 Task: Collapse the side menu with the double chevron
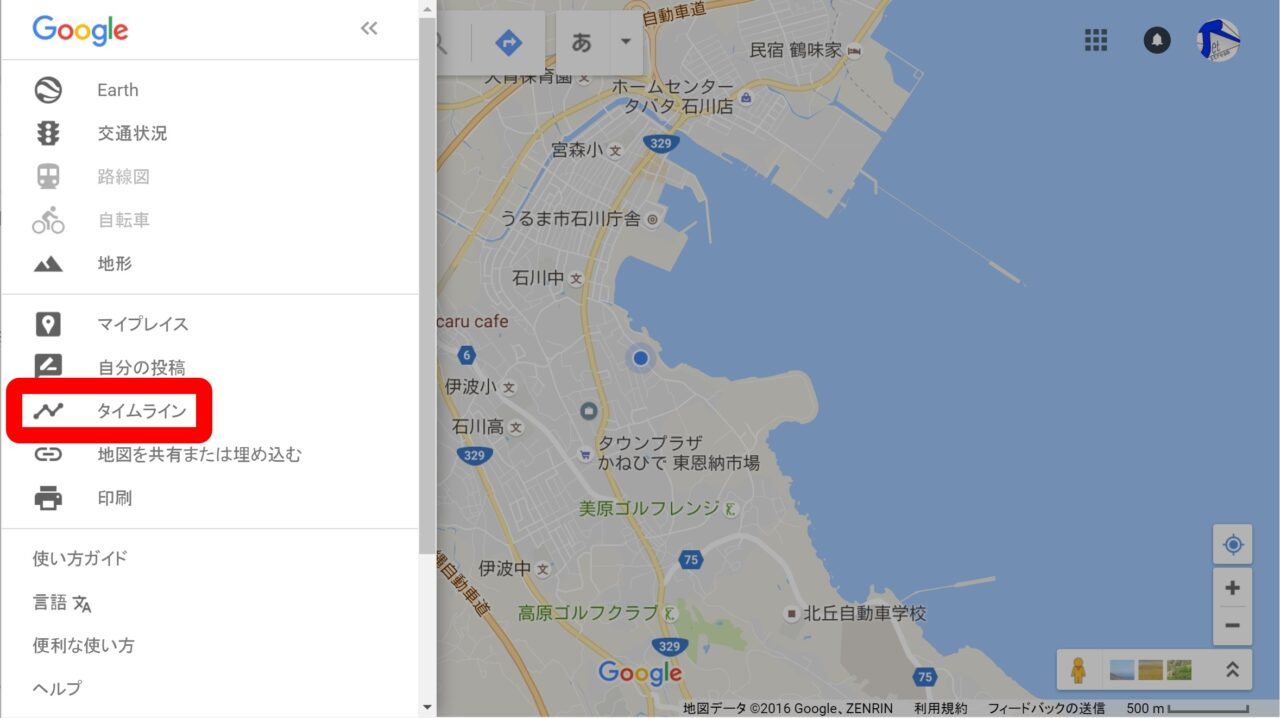369,29
